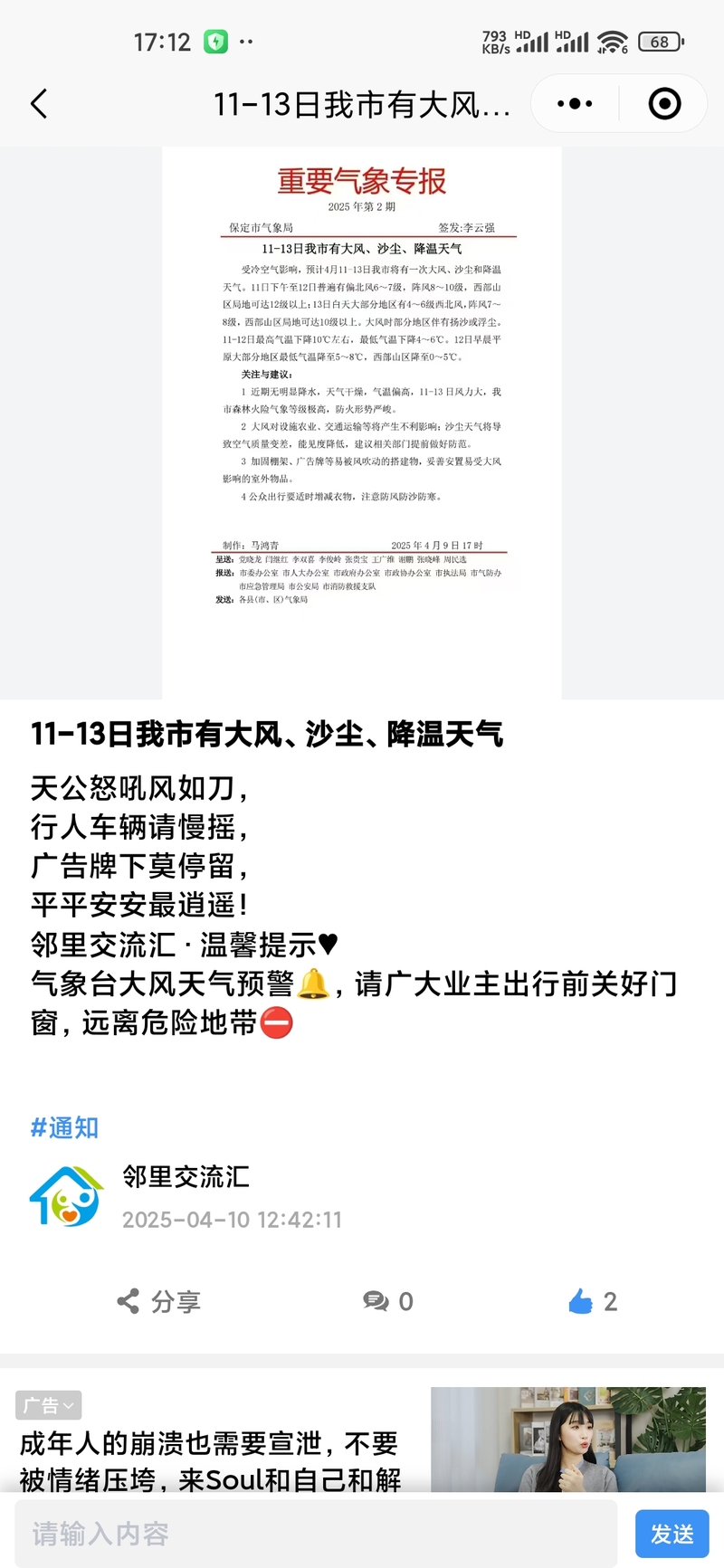Open the weather bulletin image
Viewport: 724px width, 1568px height.
(x=362, y=423)
